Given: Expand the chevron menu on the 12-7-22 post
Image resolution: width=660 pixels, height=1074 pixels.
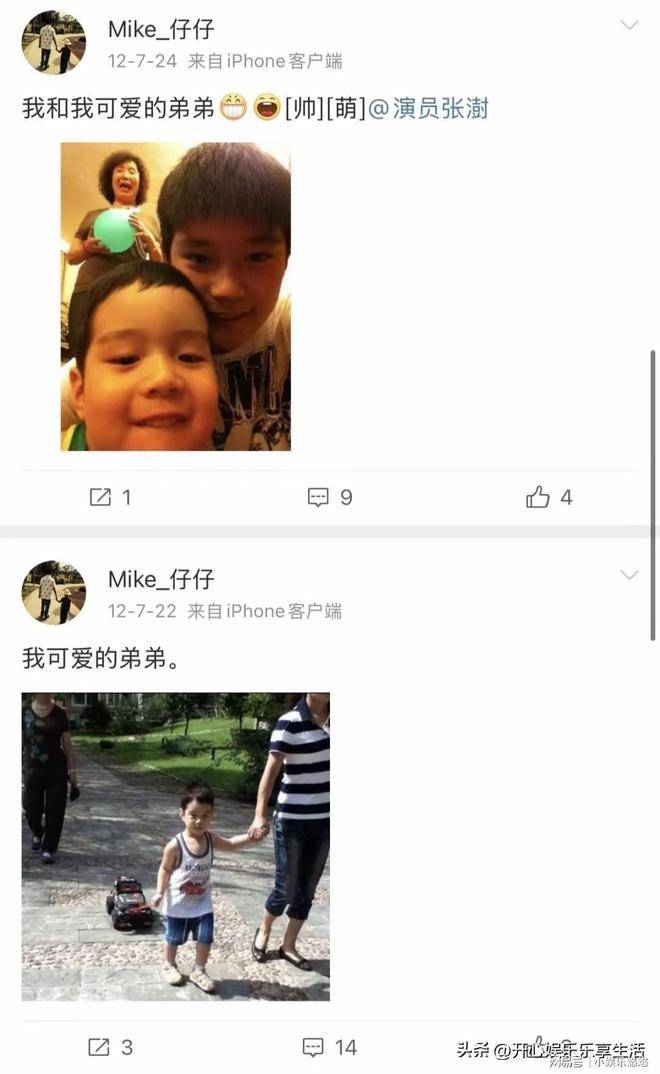Looking at the screenshot, I should tap(629, 575).
